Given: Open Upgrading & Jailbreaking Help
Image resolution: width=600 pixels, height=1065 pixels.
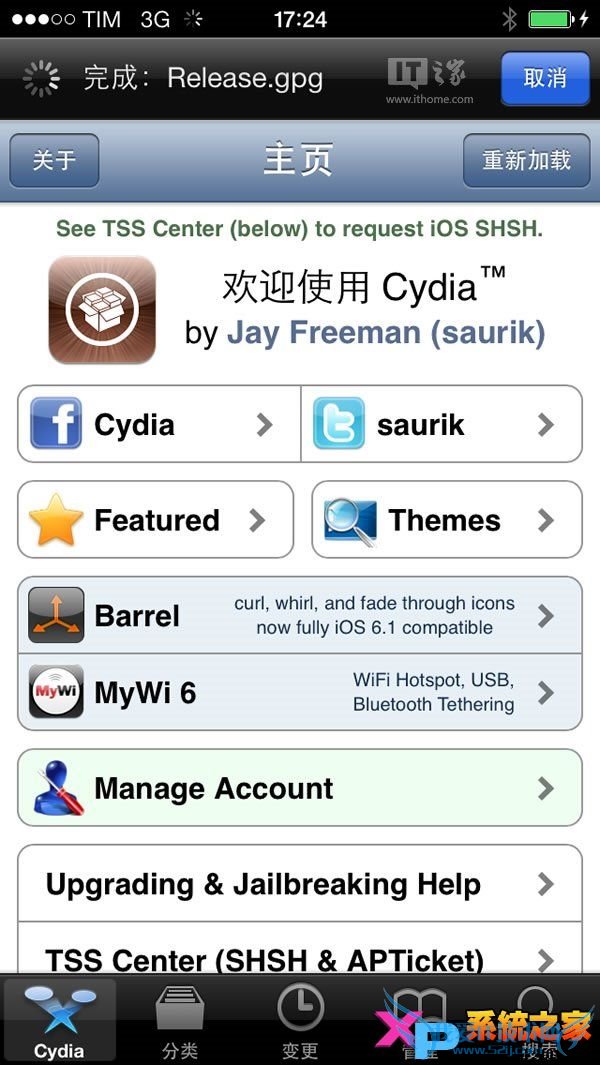Looking at the screenshot, I should [299, 884].
